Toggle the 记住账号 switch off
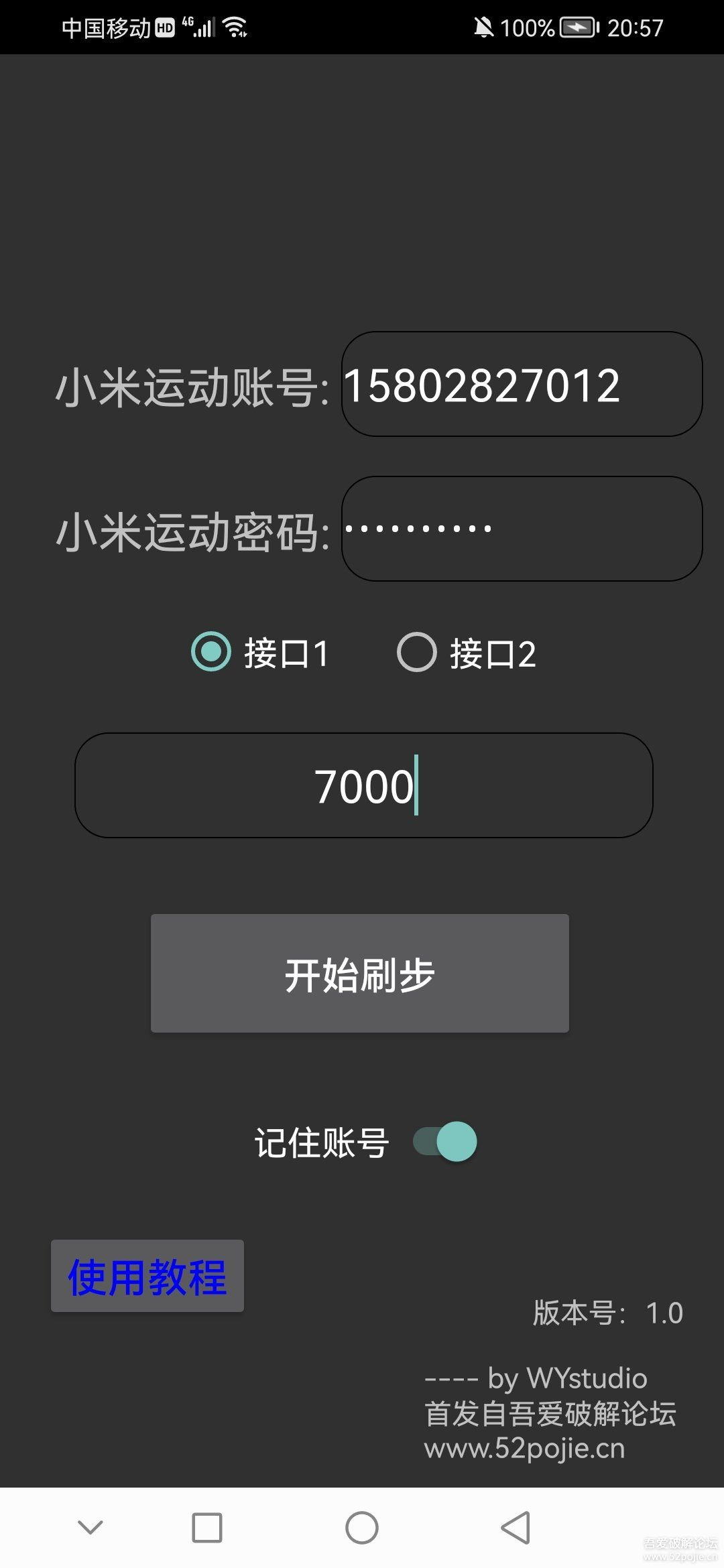Screen dimensions: 724x1568 point(445,1141)
